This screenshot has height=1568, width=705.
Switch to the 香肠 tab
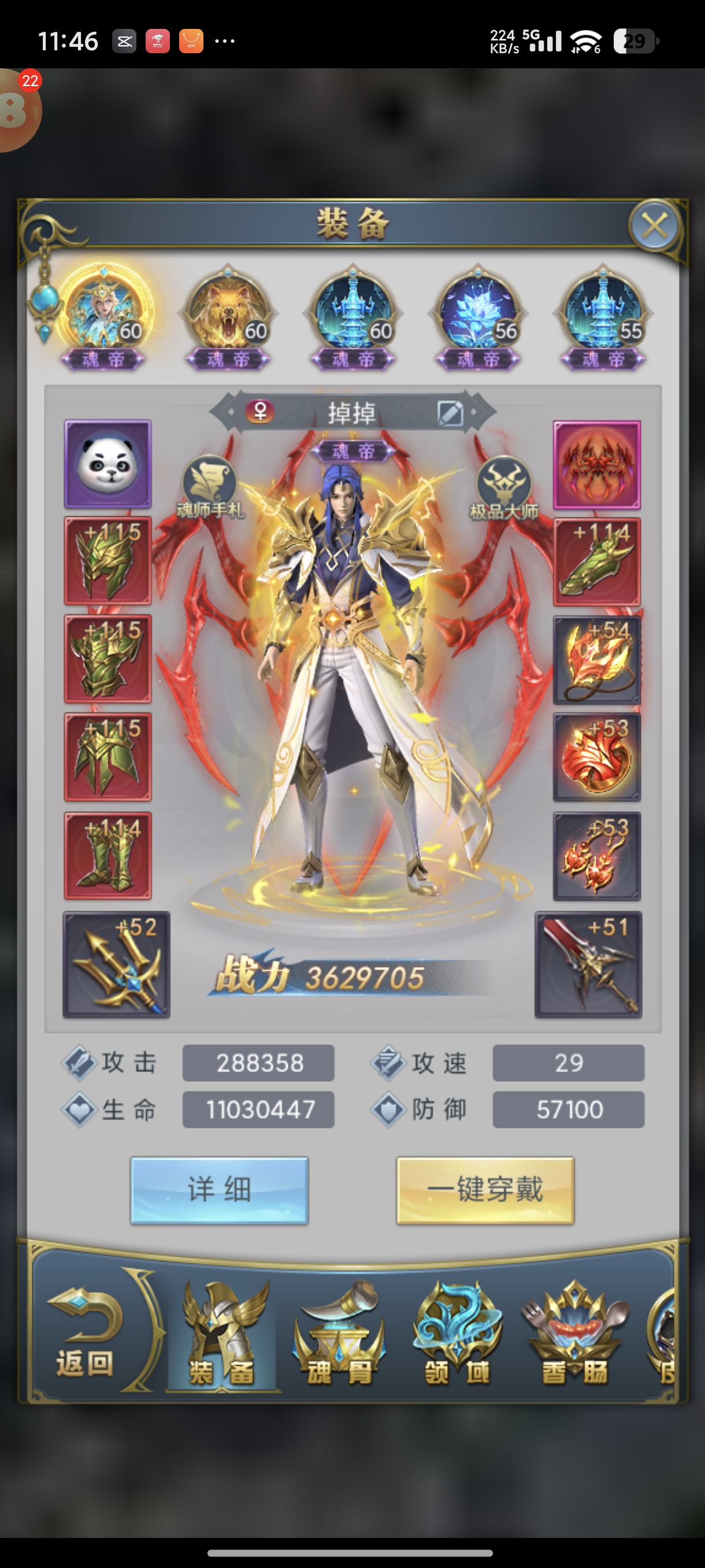575,1334
